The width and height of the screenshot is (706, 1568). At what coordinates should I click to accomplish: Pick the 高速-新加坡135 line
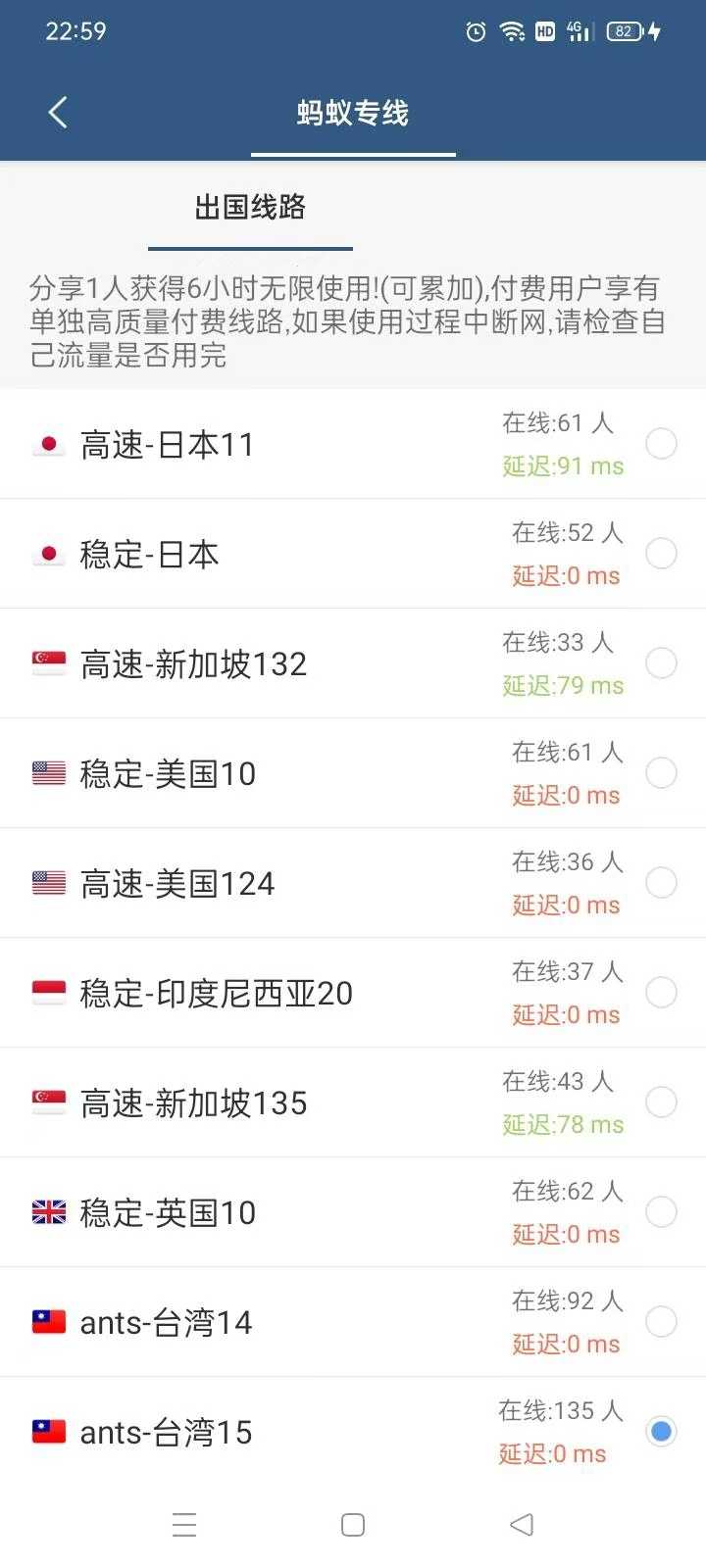(x=661, y=1102)
